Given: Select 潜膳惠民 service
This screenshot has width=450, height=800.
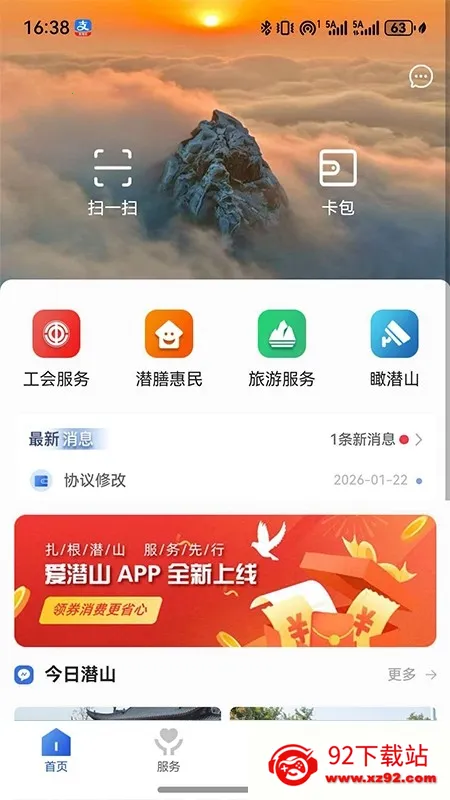Looking at the screenshot, I should (169, 348).
